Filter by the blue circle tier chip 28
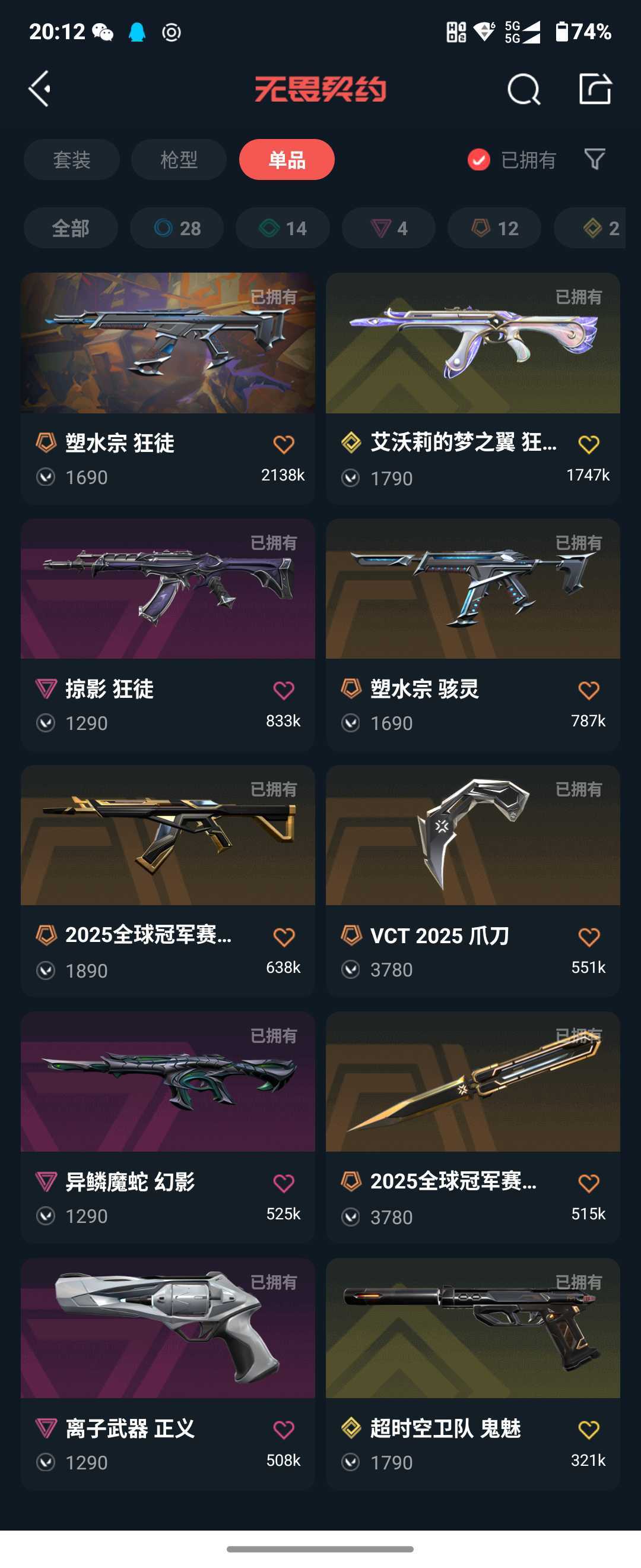Viewport: 641px width, 1568px height. 177,228
